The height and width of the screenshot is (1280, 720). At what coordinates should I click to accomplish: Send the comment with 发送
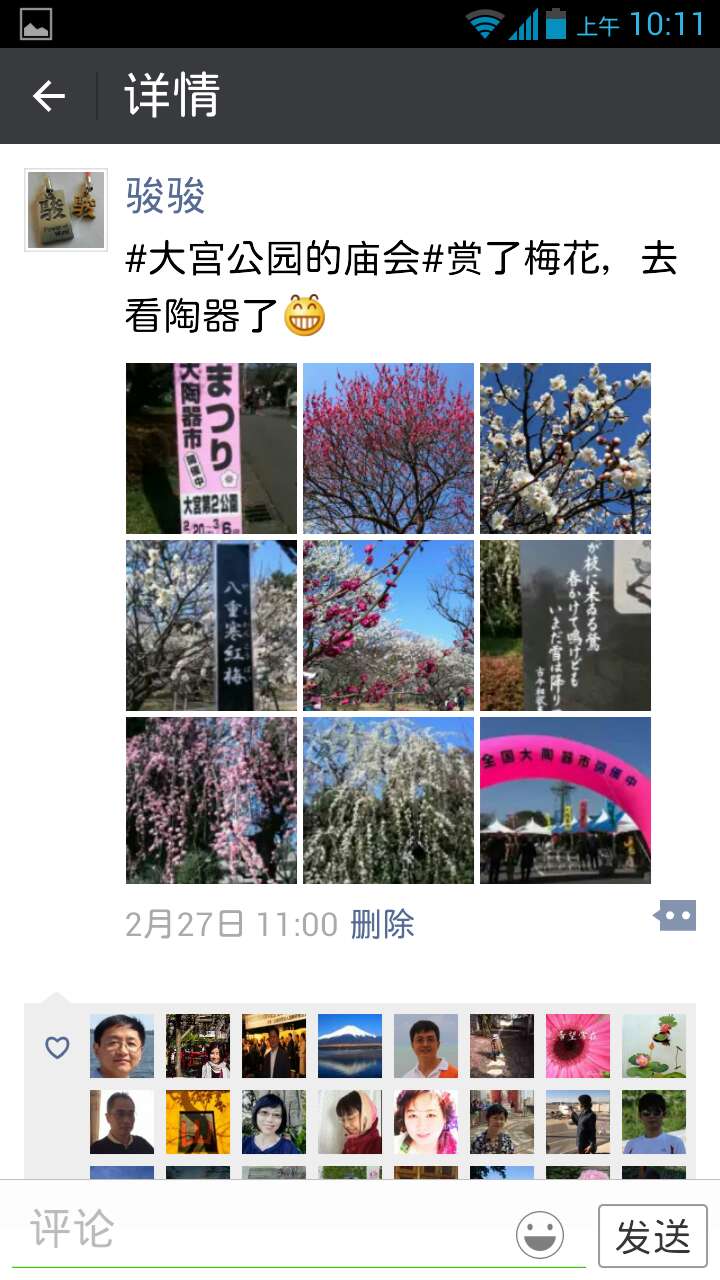[652, 1236]
